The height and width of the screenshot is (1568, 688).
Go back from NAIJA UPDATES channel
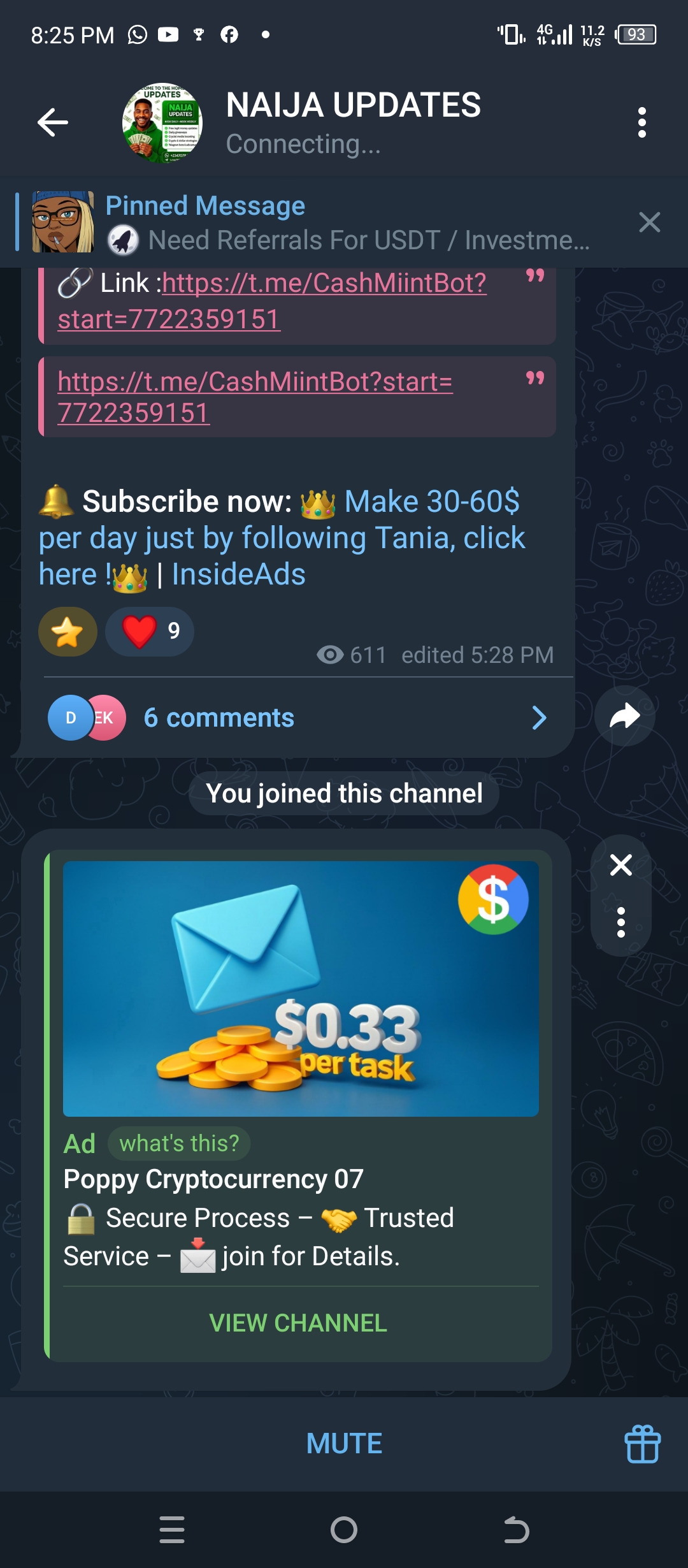[x=53, y=122]
